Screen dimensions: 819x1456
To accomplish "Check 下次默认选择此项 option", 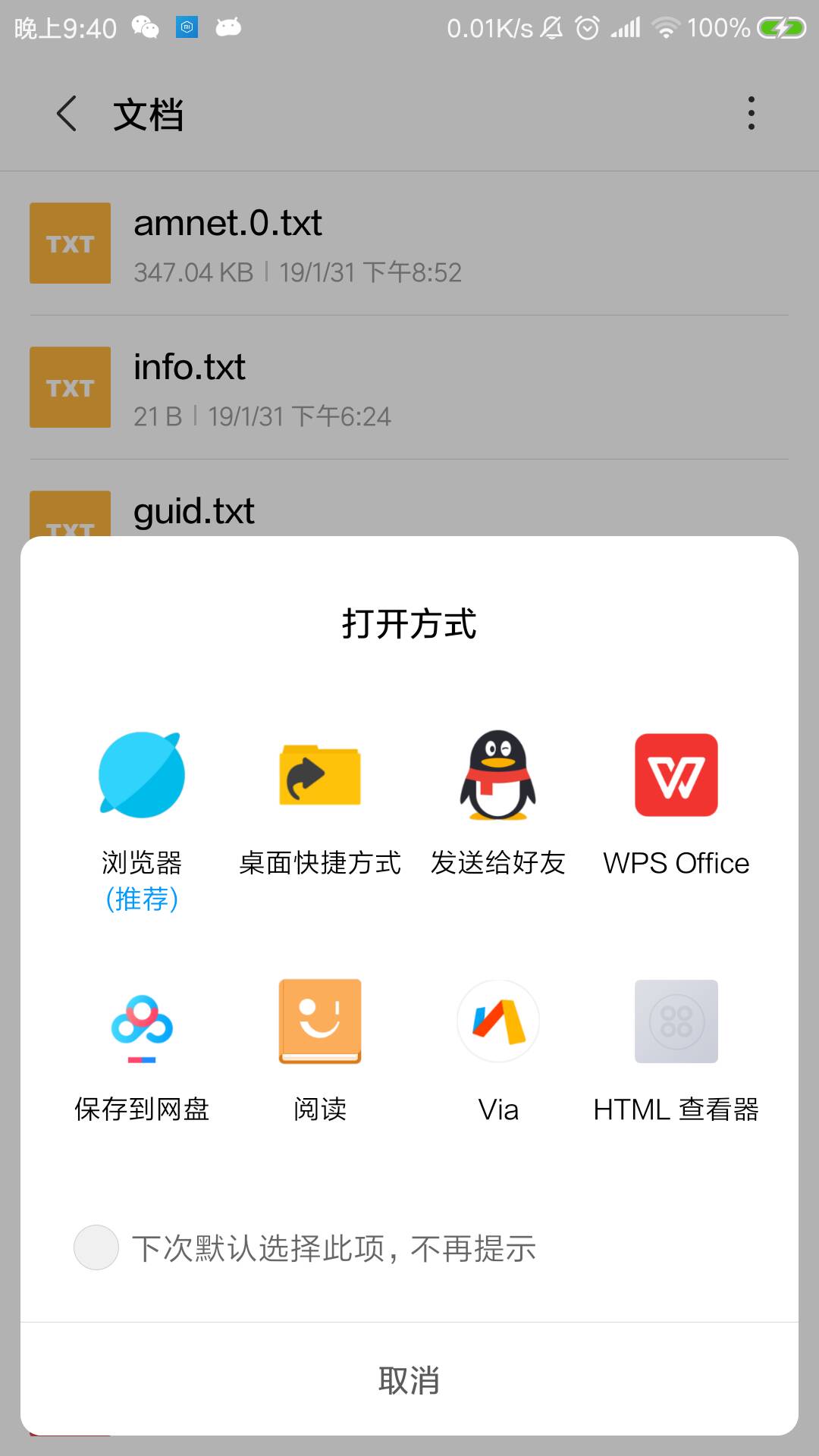I will click(96, 1247).
